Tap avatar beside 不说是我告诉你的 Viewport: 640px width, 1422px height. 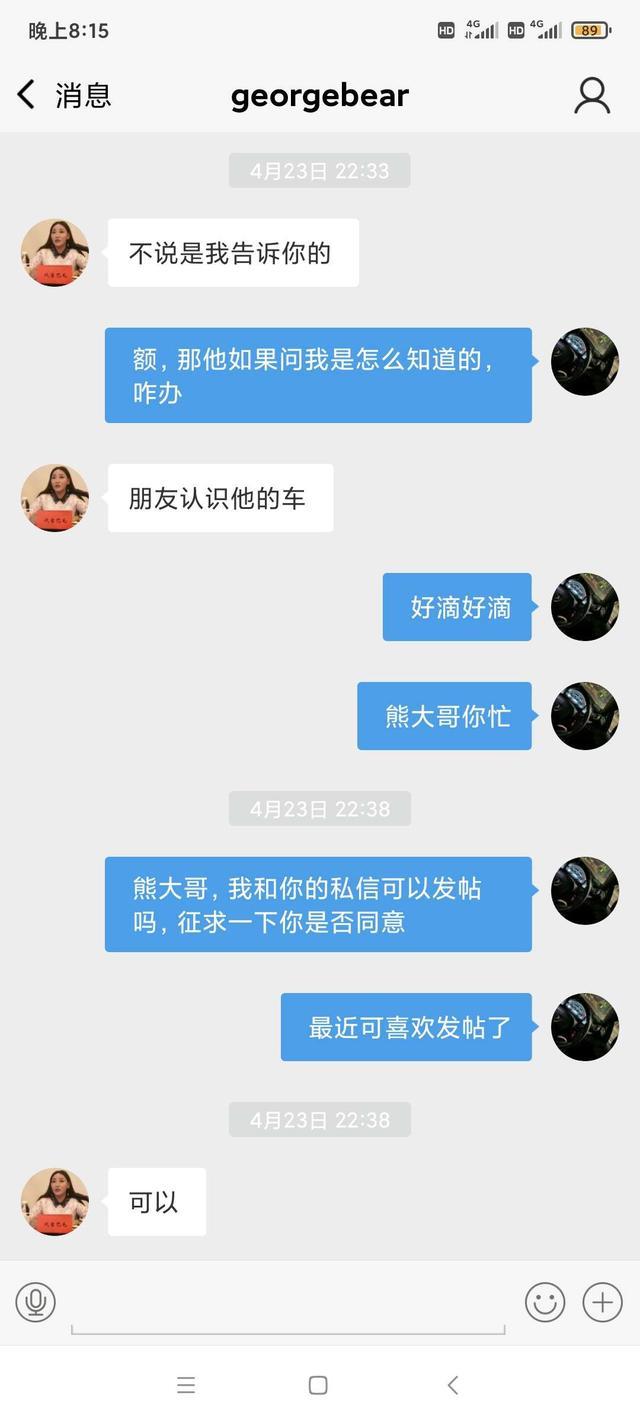coord(55,253)
